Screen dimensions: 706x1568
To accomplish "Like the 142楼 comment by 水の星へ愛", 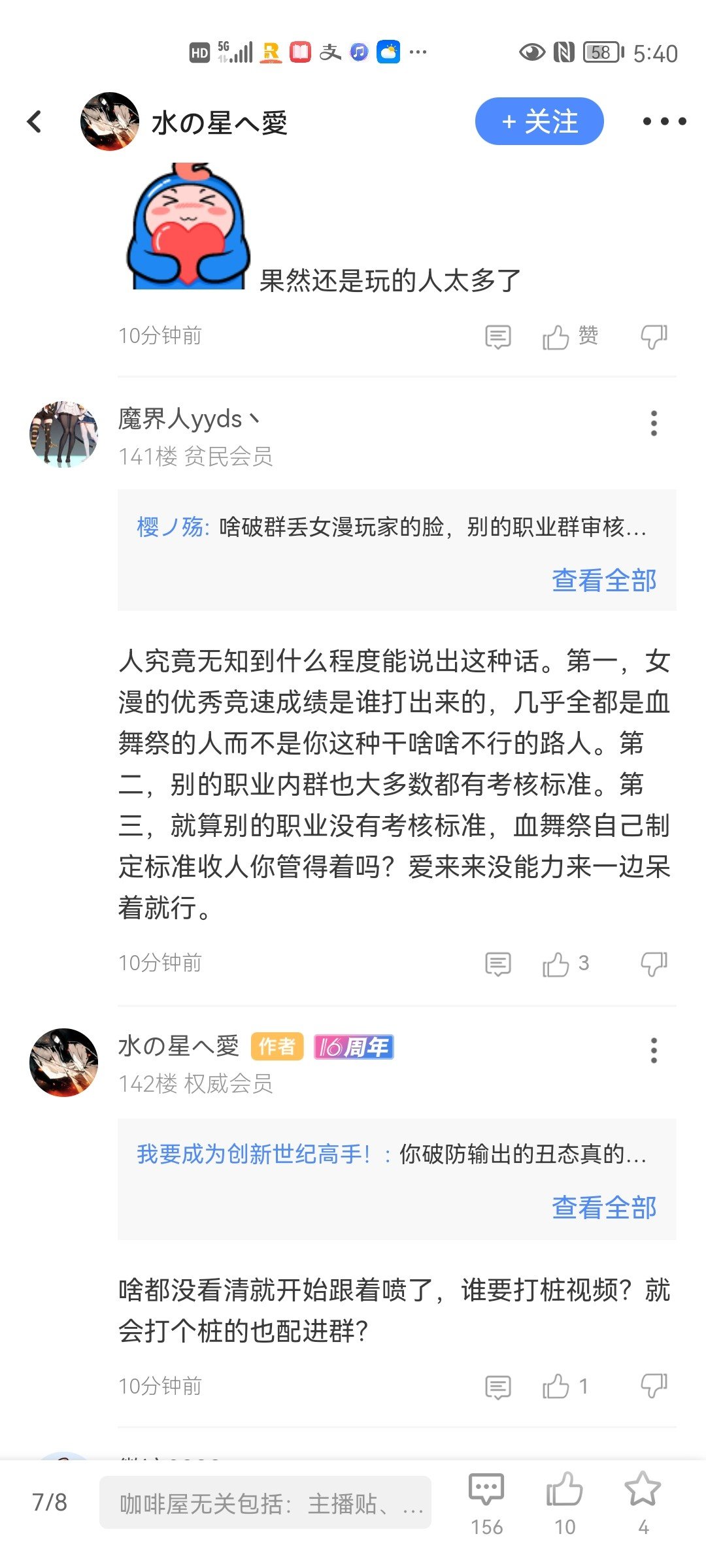I will tap(565, 1386).
